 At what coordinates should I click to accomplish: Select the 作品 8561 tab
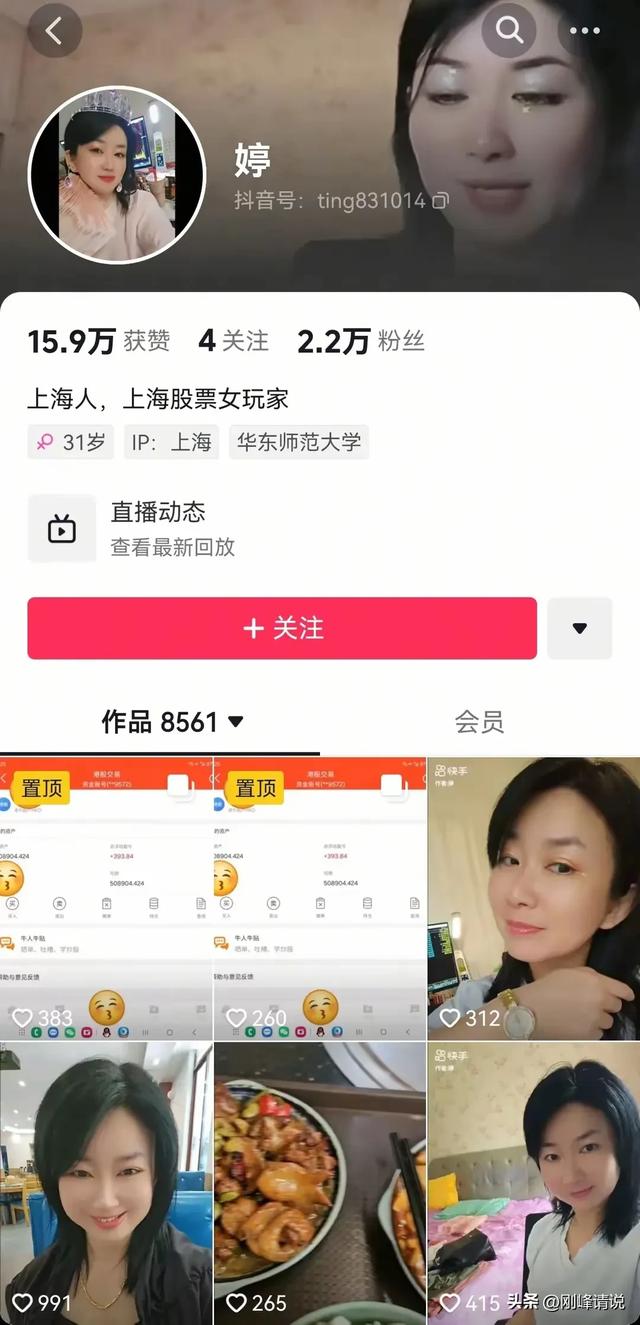(172, 722)
